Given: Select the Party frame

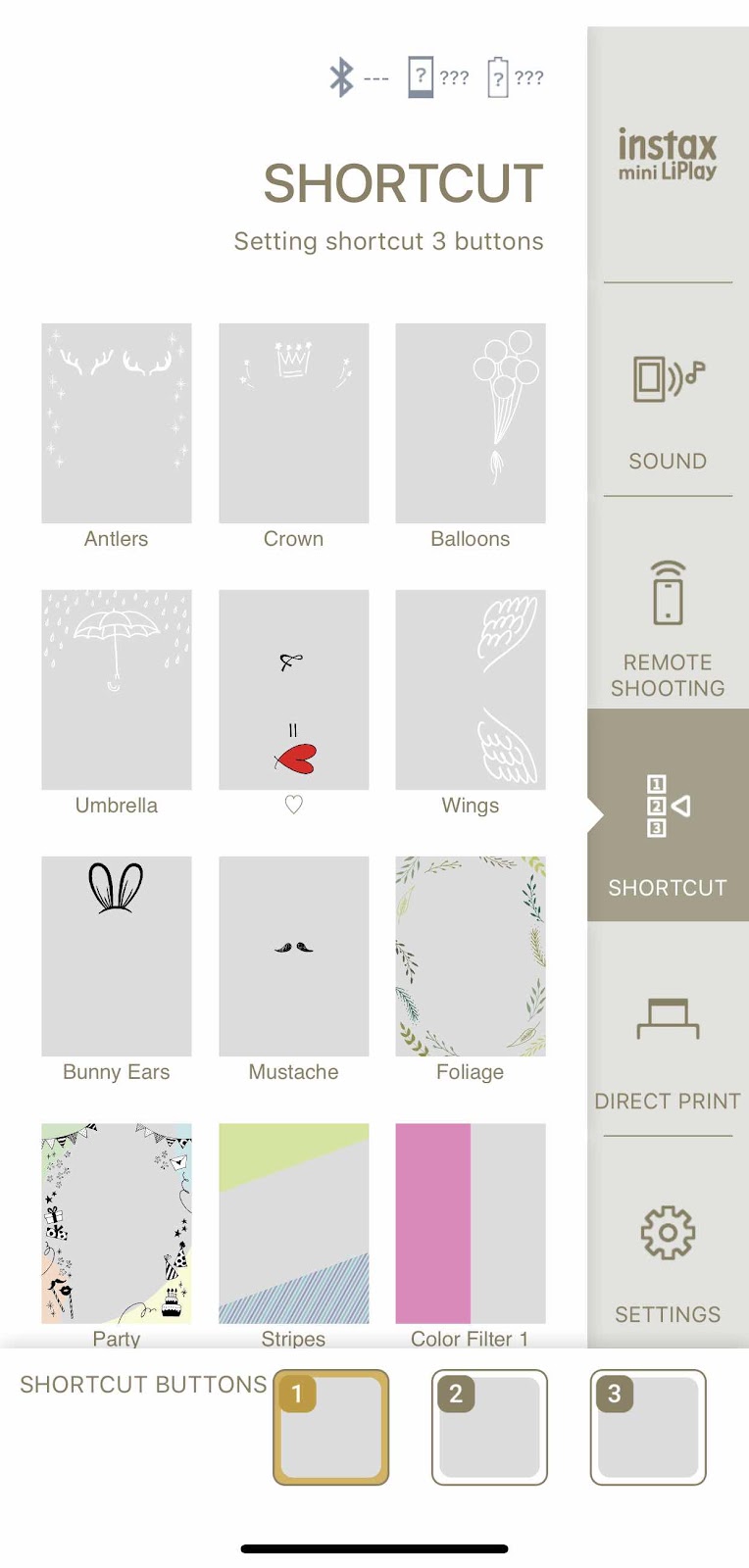Looking at the screenshot, I should pyautogui.click(x=116, y=1223).
